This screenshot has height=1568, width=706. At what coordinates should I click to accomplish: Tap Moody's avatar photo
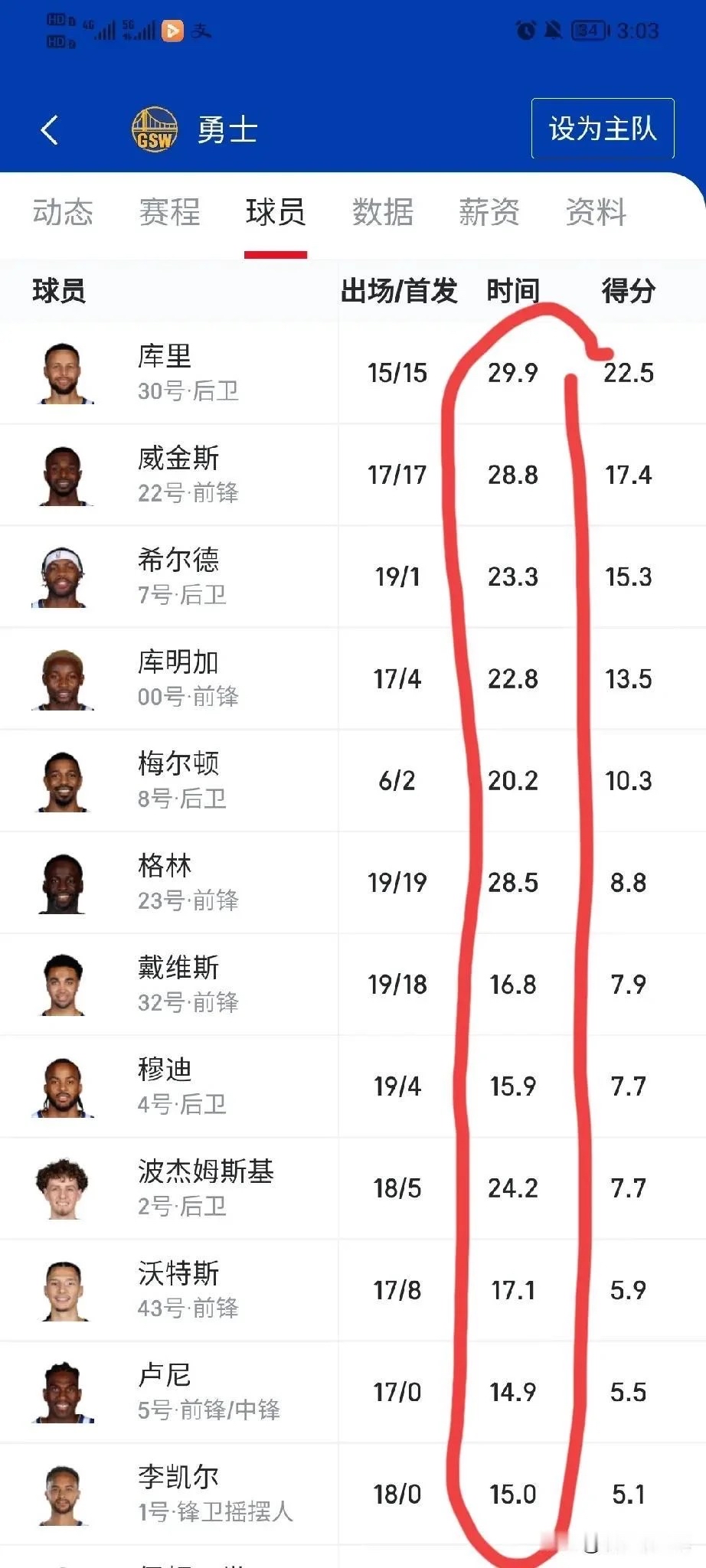[64, 1086]
